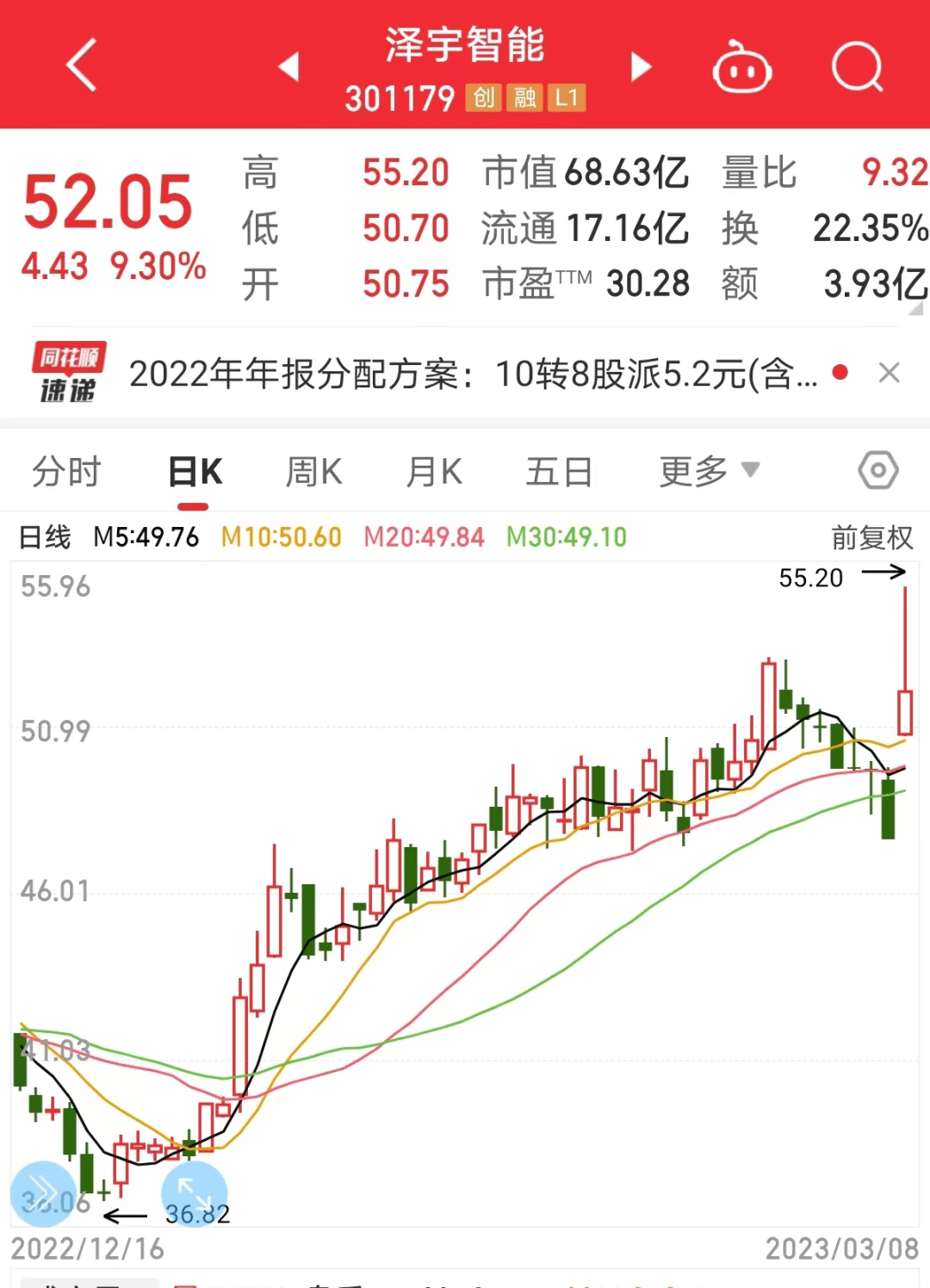The image size is (930, 1288).
Task: Tap the L1 quote level badge
Action: coord(568,99)
